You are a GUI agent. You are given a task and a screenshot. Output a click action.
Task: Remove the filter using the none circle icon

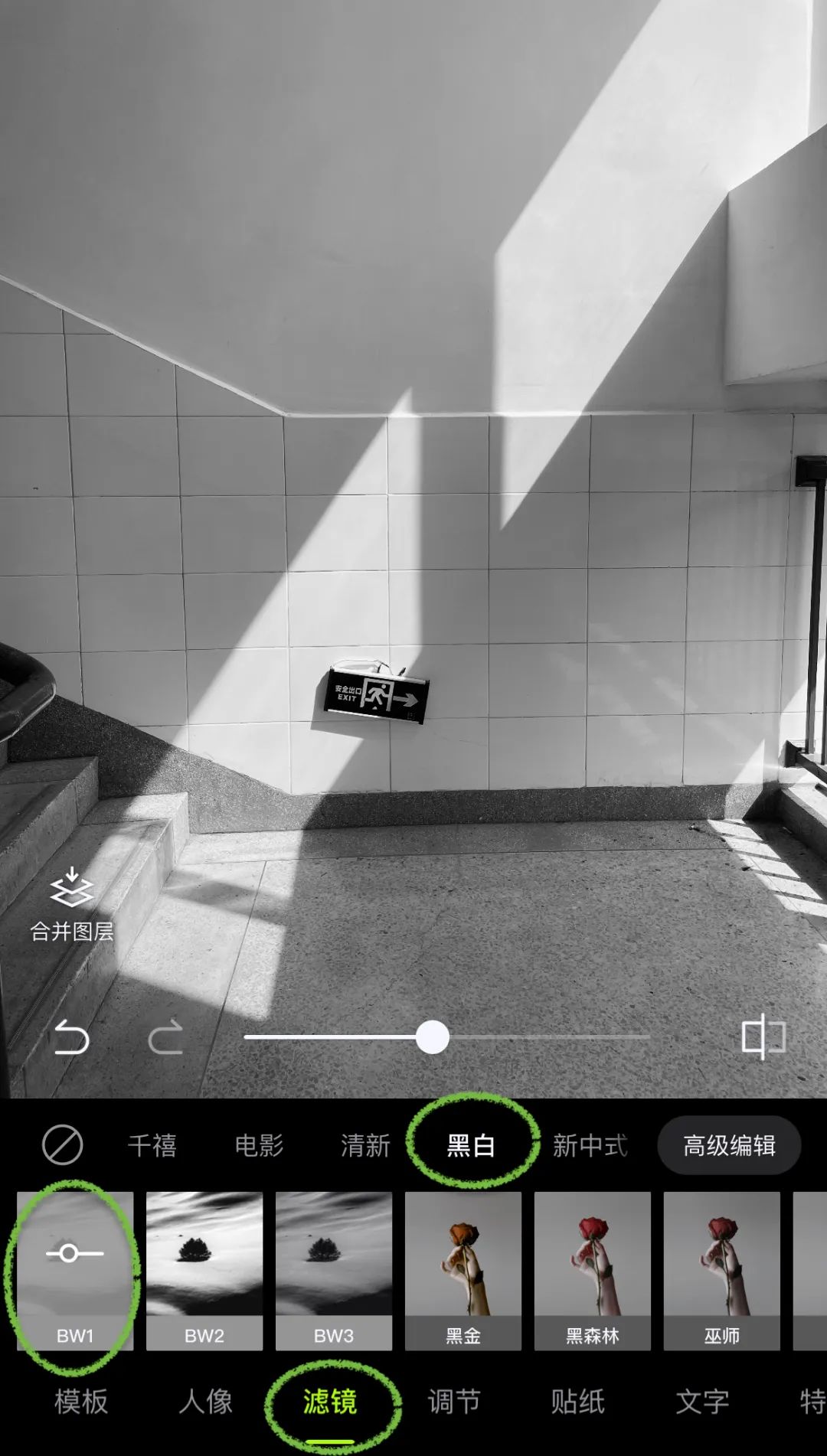pos(64,1145)
